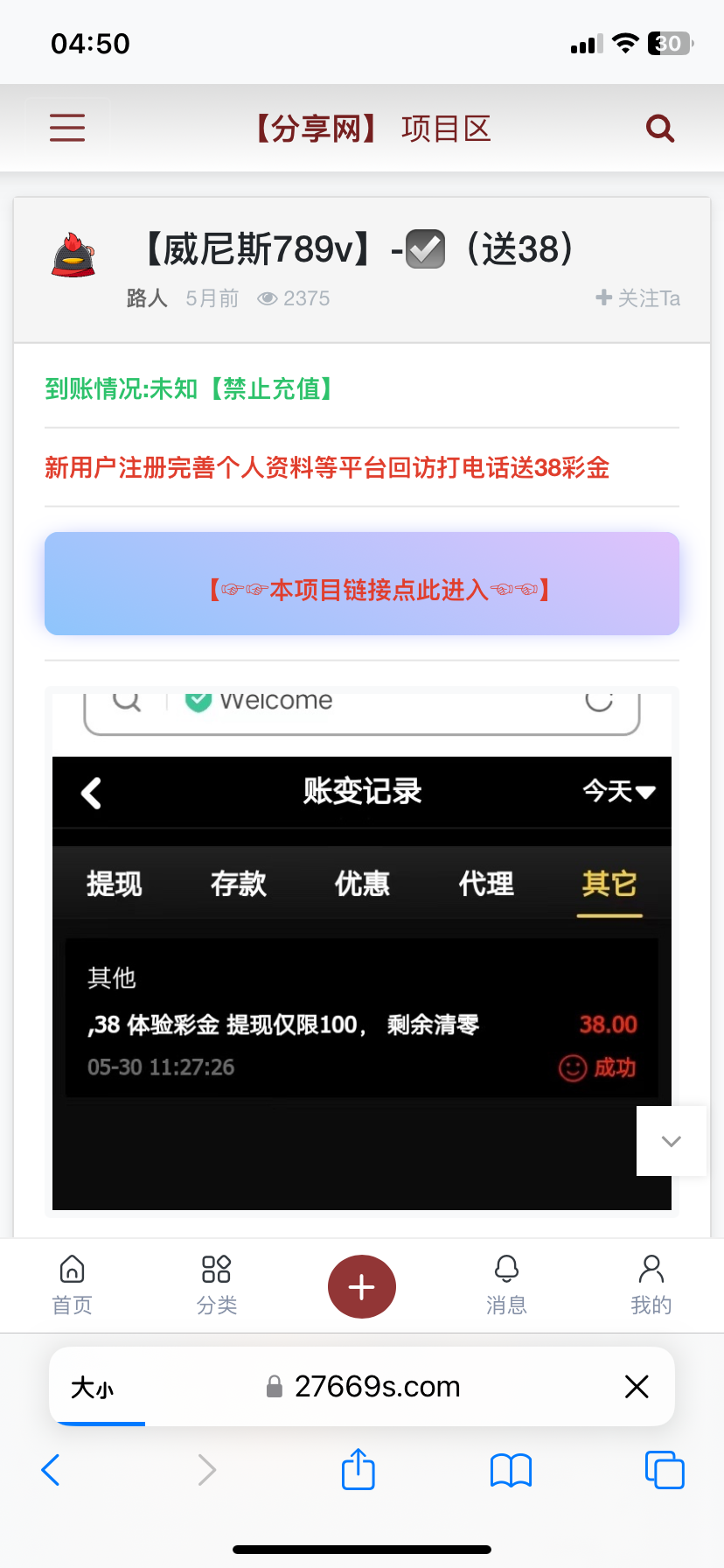Share this page from Safari toolbar
The height and width of the screenshot is (1568, 724).
coord(358,1470)
